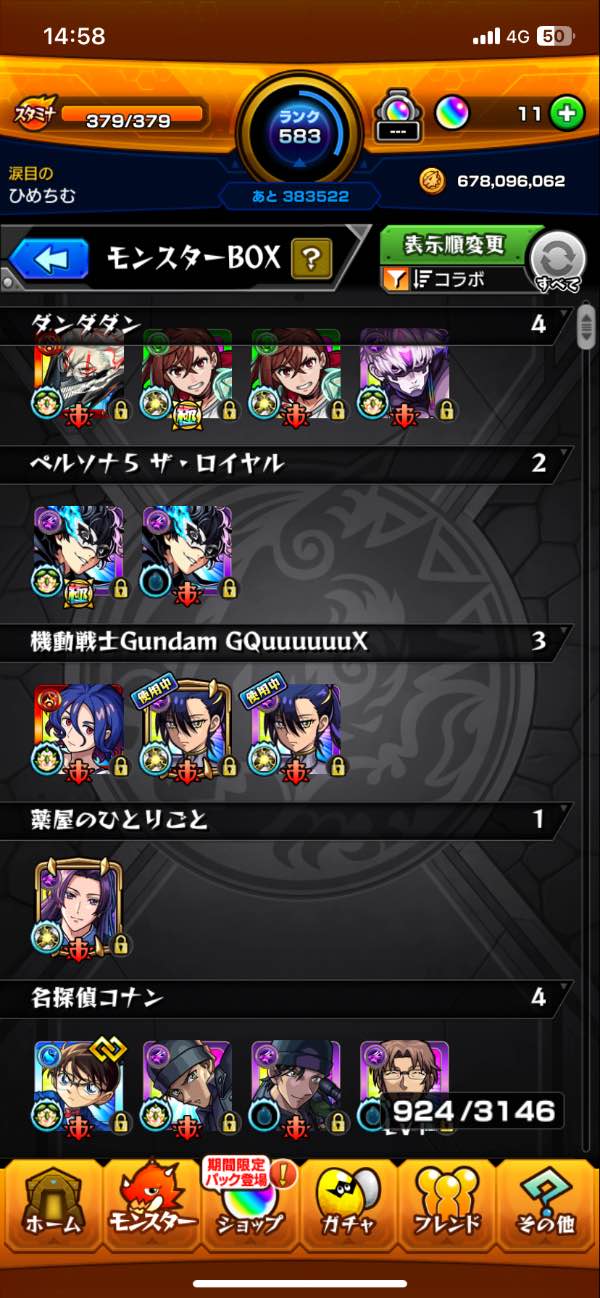
Task: Open the Monster BOX help question mark
Action: pos(311,261)
